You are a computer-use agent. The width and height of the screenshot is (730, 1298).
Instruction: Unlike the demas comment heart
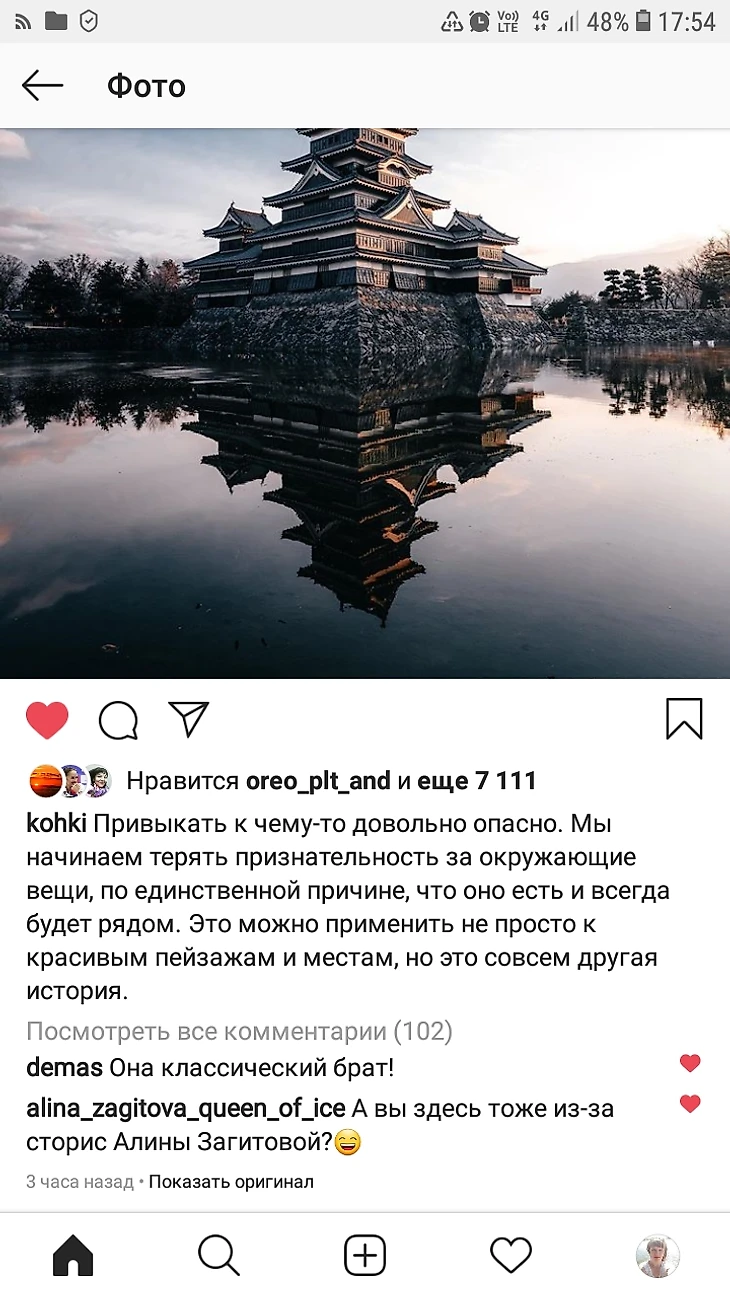[x=690, y=1063]
